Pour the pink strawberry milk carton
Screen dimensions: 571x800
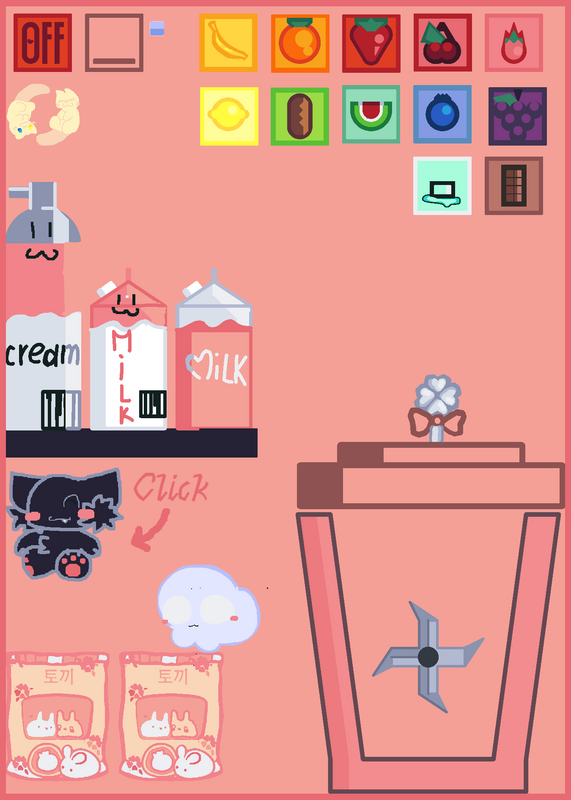214,349
